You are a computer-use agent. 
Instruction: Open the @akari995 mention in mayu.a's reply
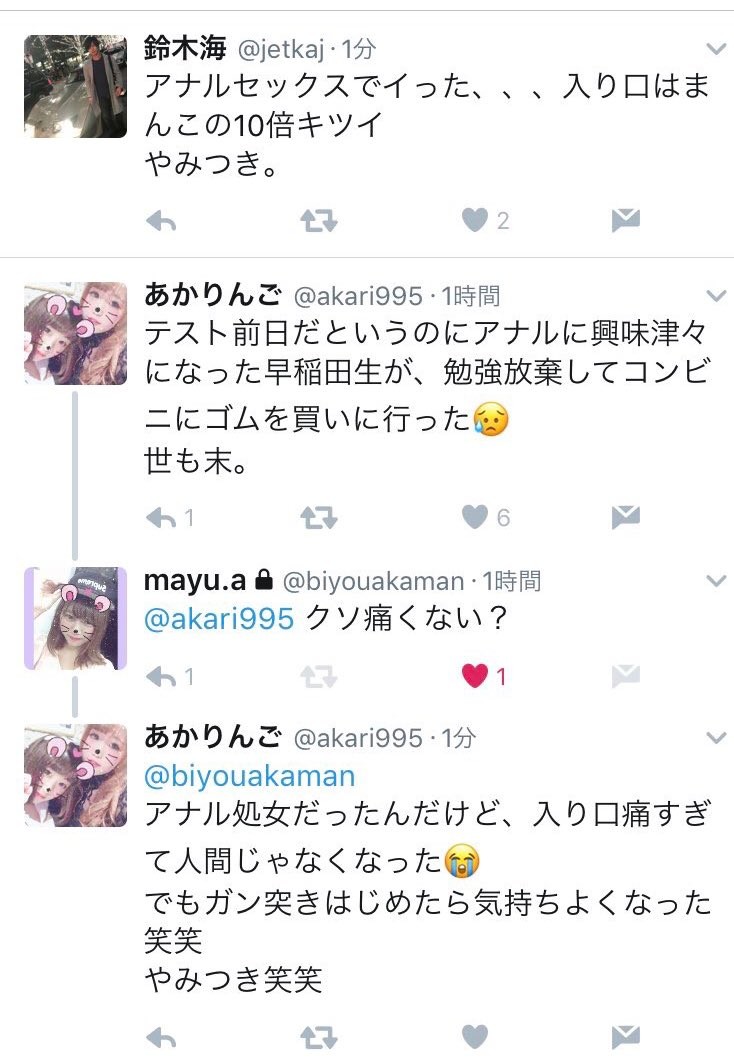(220, 619)
